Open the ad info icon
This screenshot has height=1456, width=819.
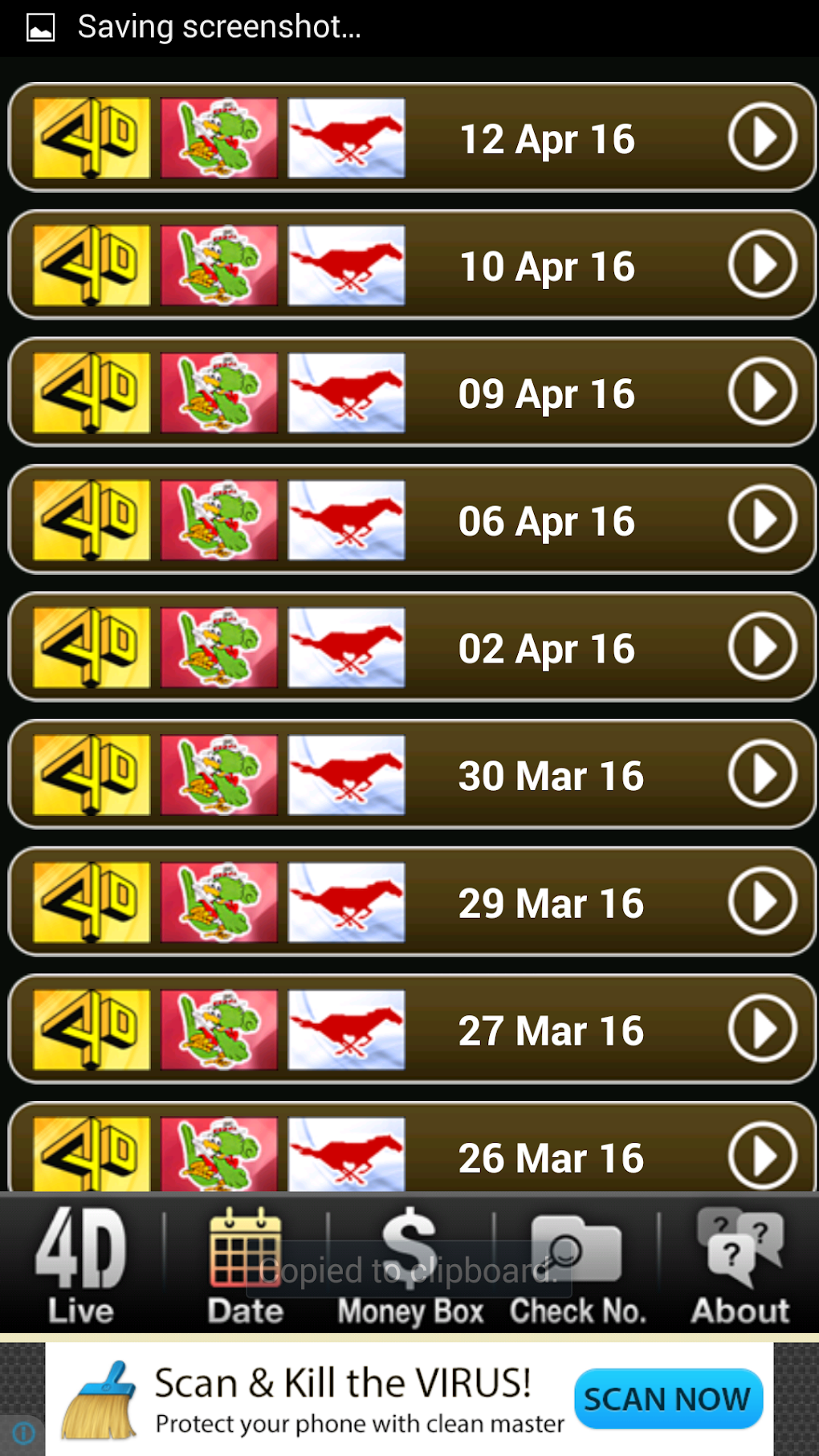(23, 1432)
